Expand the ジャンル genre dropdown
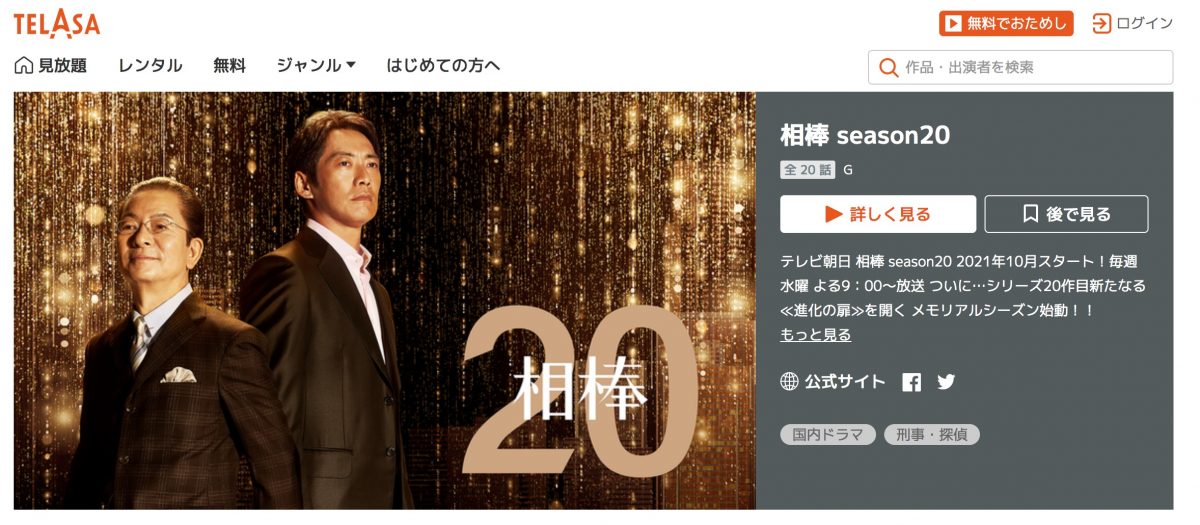1200x525 pixels. [x=316, y=66]
